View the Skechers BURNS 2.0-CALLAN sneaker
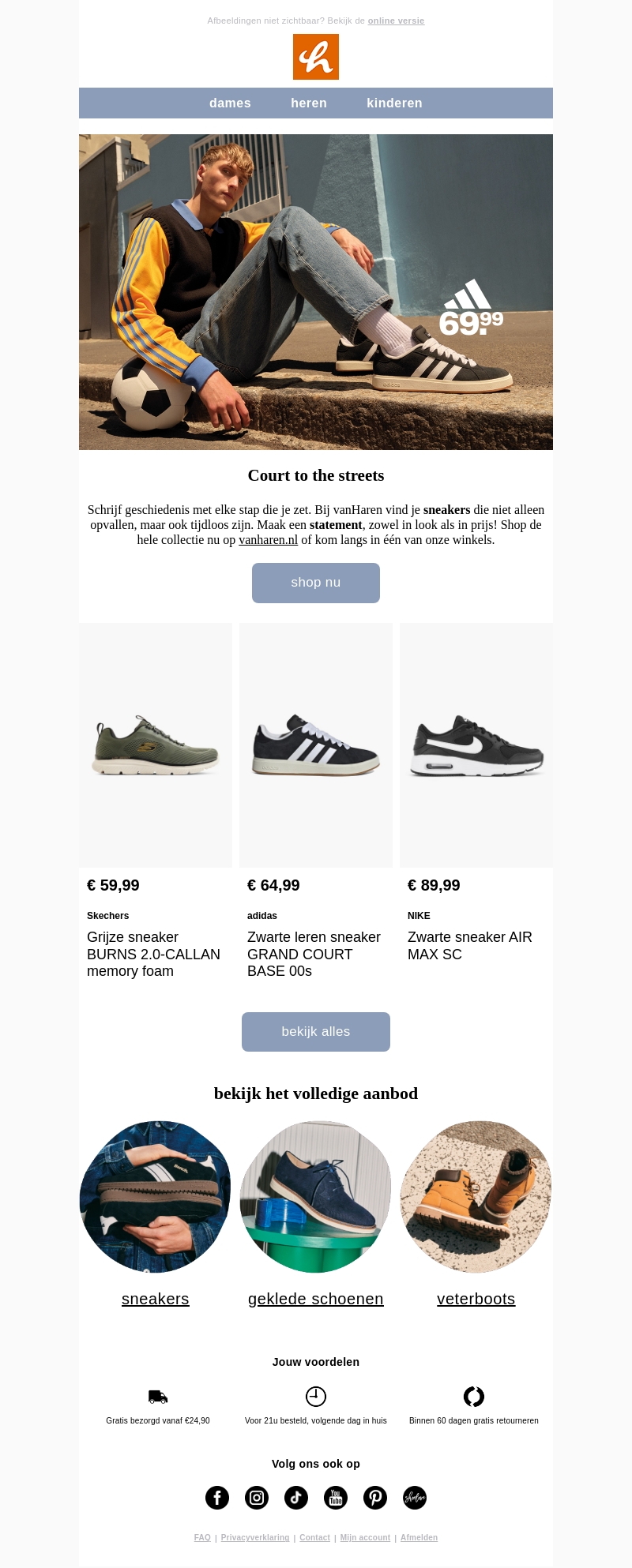632x1568 pixels. [x=156, y=745]
